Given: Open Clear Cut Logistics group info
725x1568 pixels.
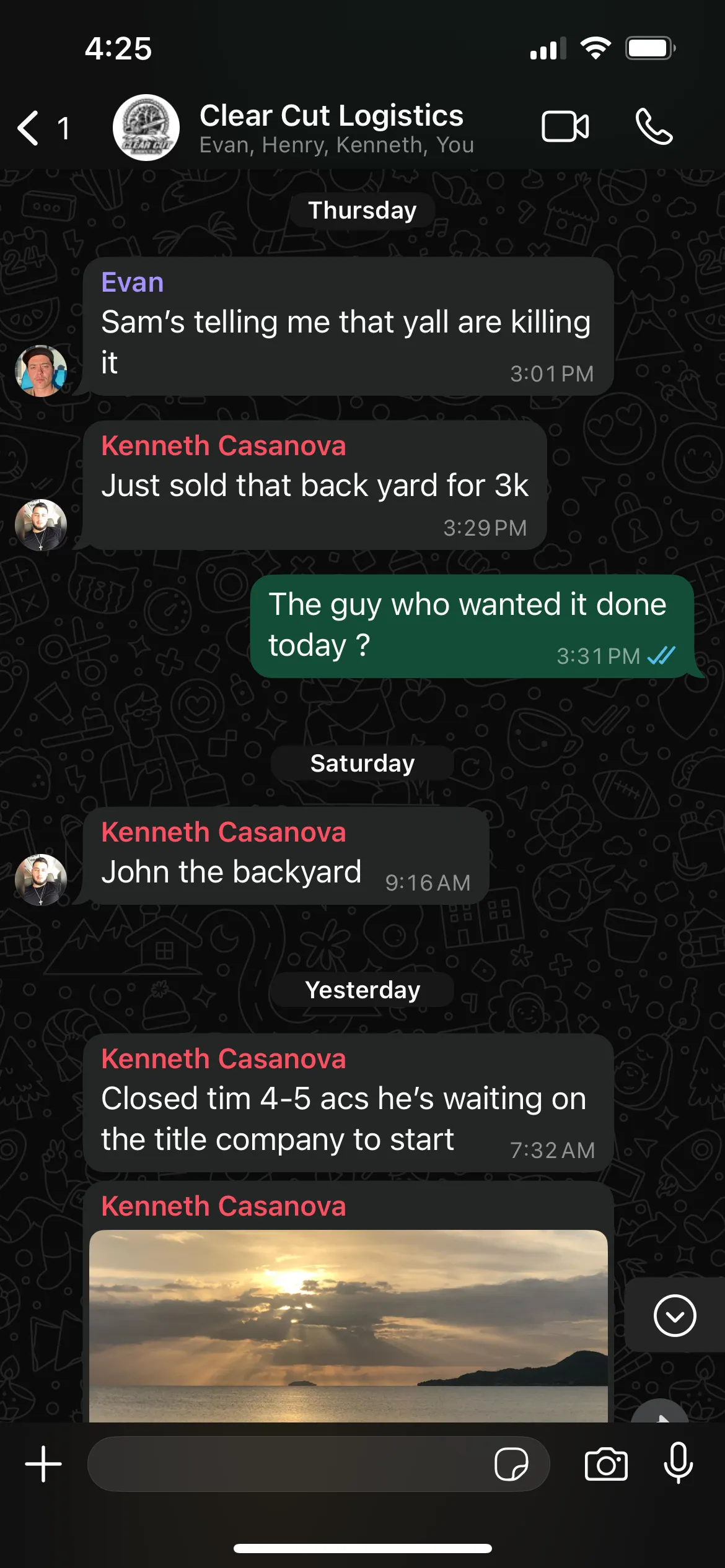Looking at the screenshot, I should 332,128.
